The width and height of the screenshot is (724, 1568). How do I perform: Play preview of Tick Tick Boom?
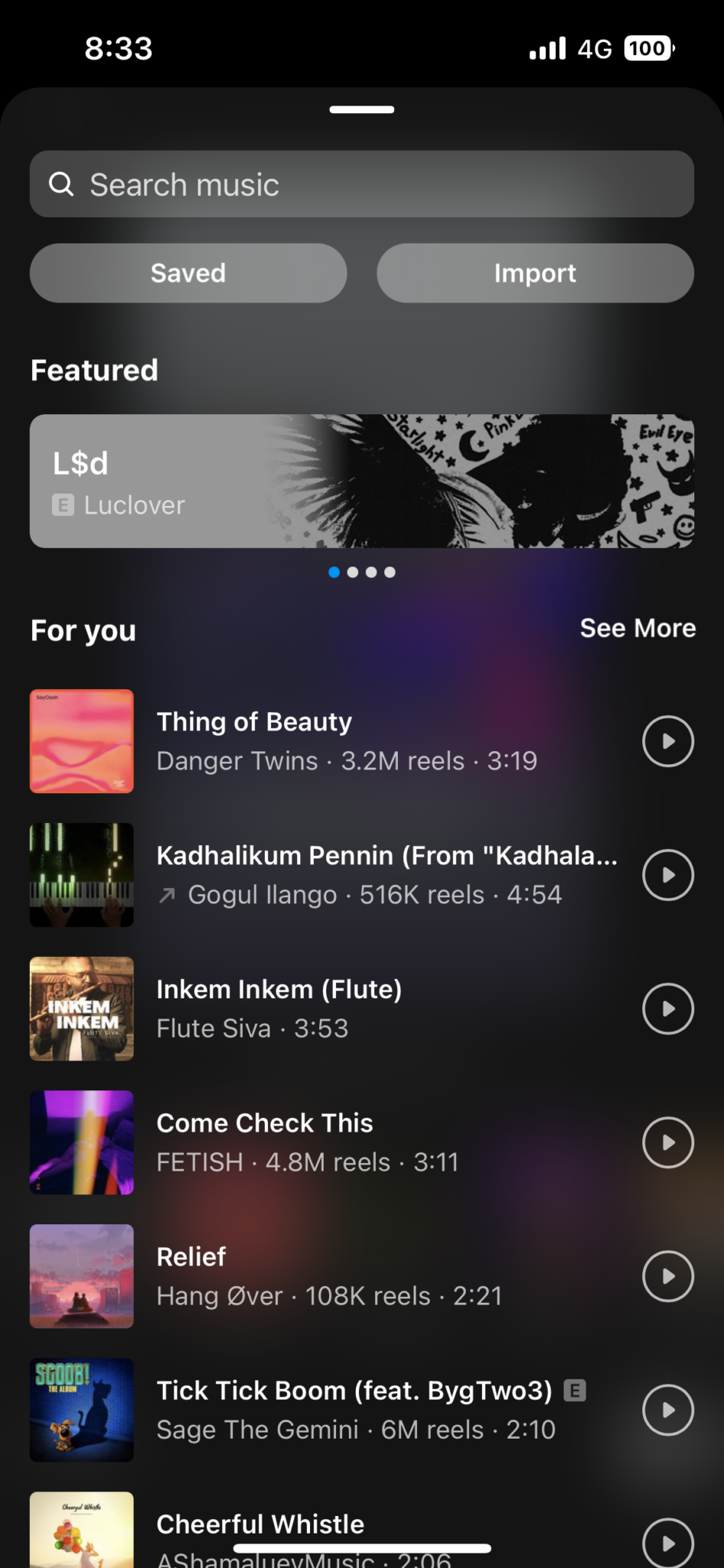pos(667,1410)
